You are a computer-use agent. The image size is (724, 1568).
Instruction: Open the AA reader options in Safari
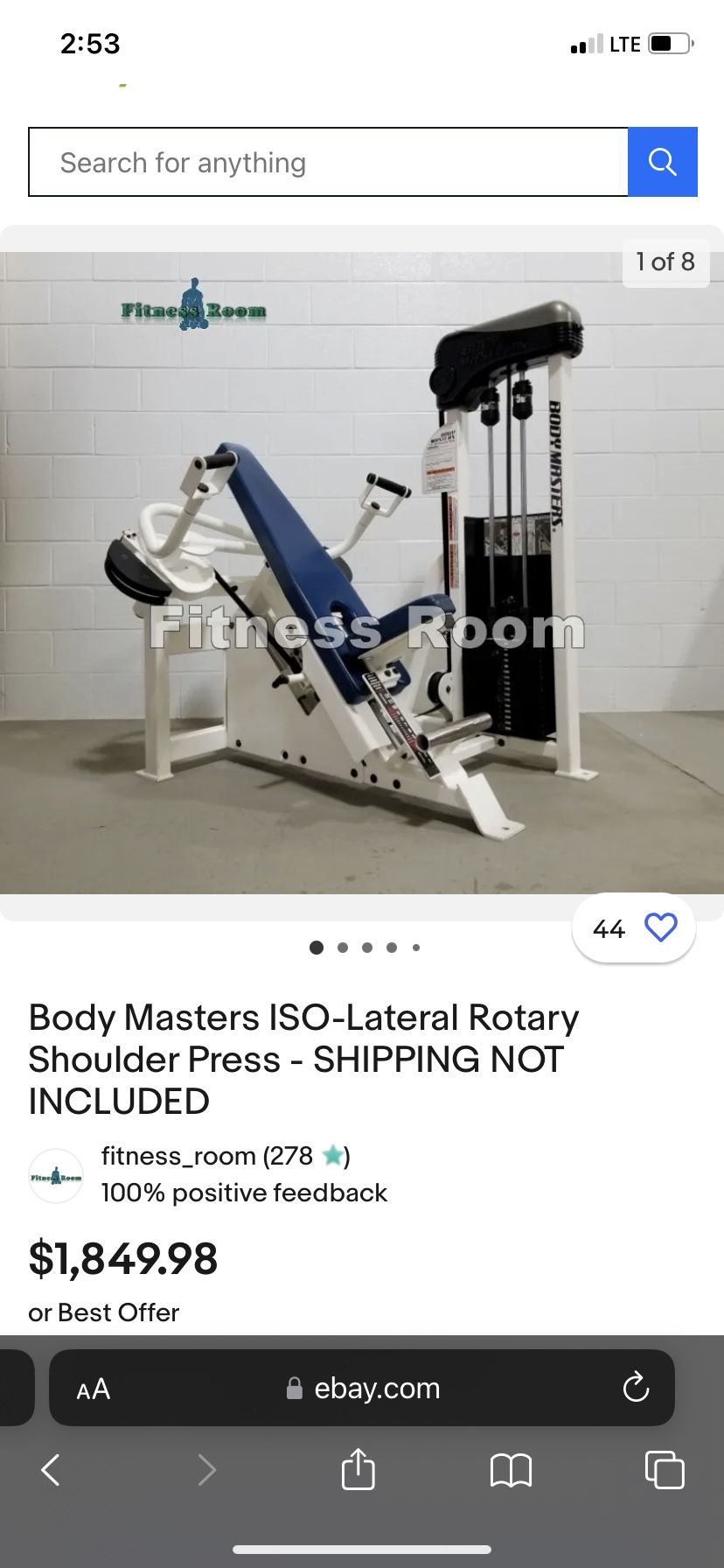93,1389
